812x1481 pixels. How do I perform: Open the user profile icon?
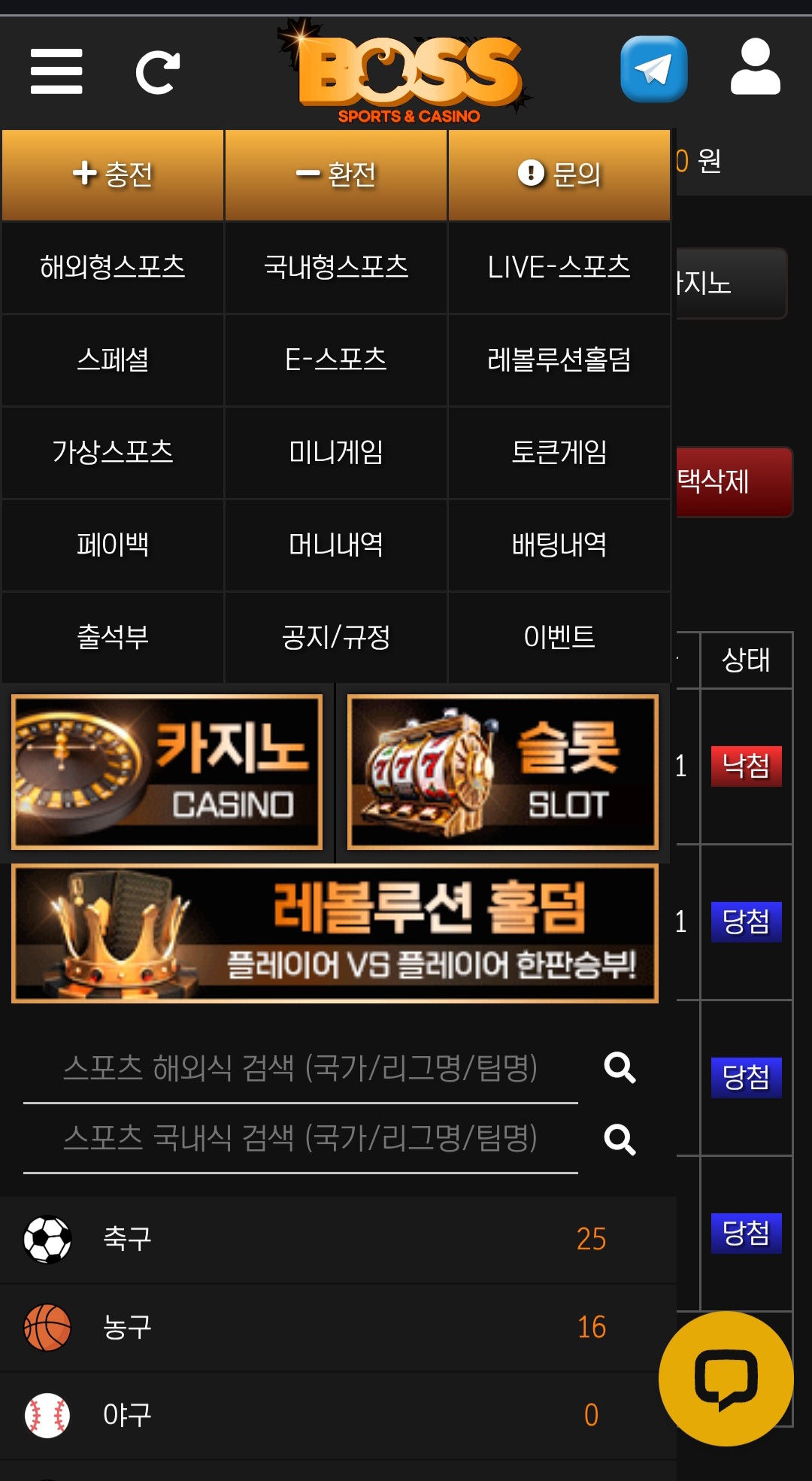coord(755,68)
